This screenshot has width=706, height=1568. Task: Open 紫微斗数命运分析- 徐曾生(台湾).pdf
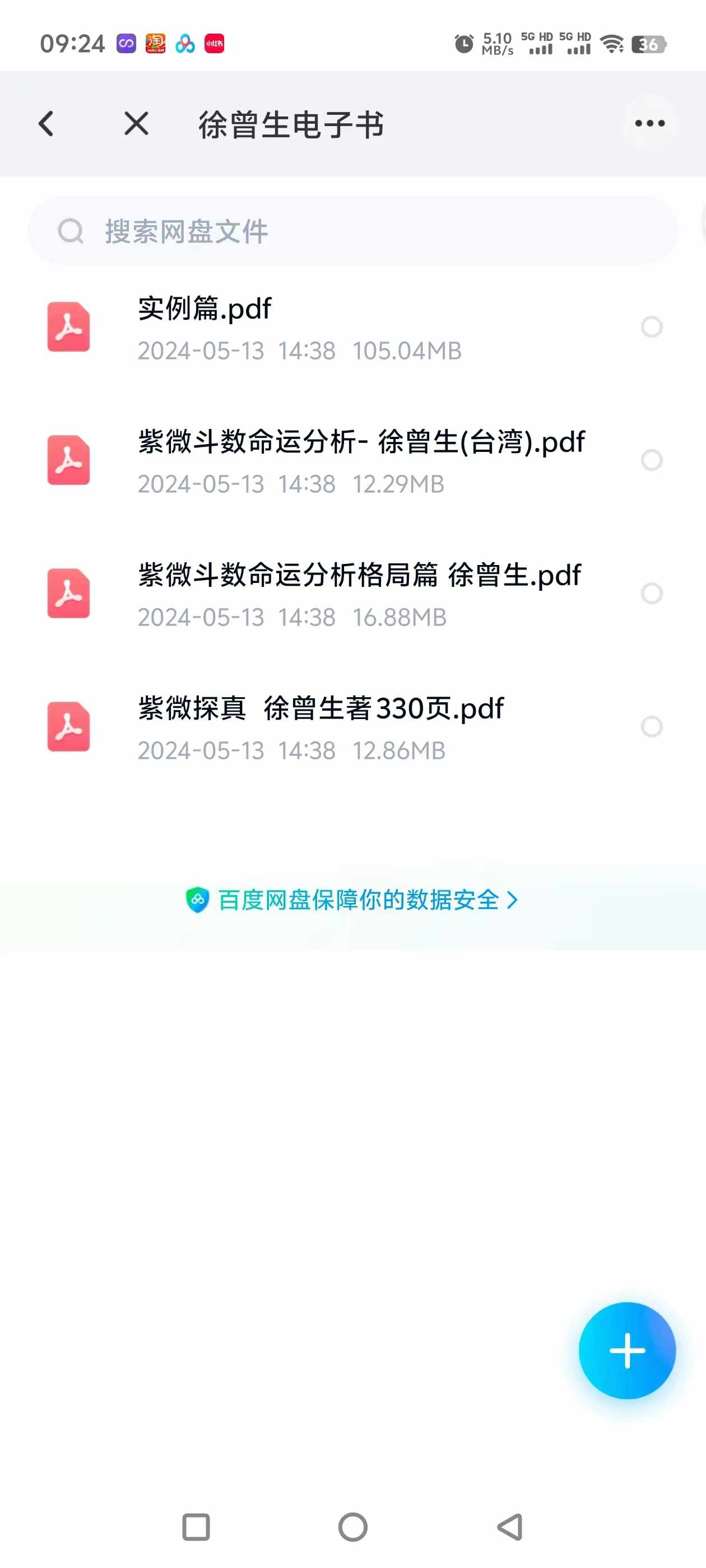359,461
